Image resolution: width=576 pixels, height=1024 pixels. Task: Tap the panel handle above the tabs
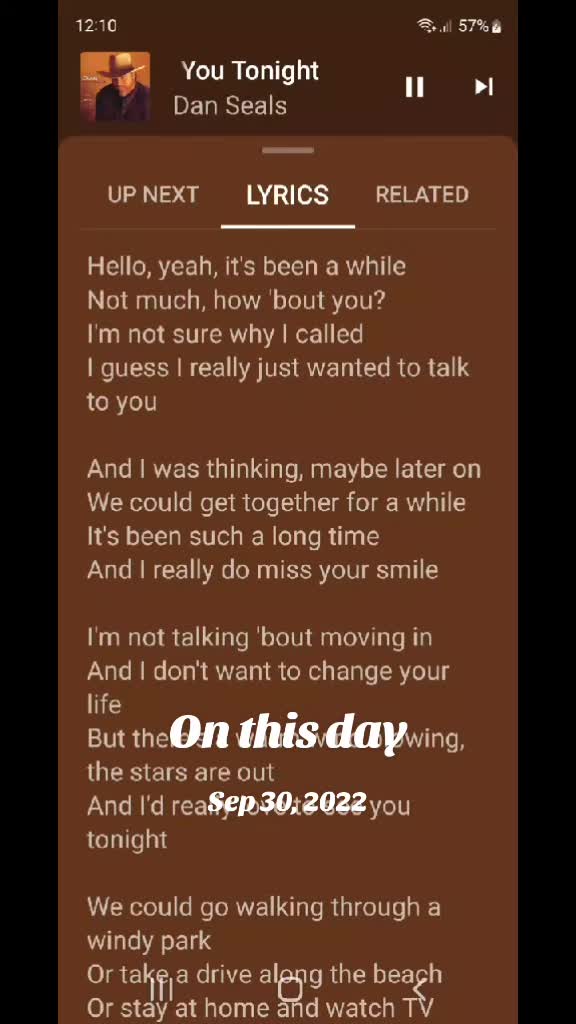click(x=288, y=151)
